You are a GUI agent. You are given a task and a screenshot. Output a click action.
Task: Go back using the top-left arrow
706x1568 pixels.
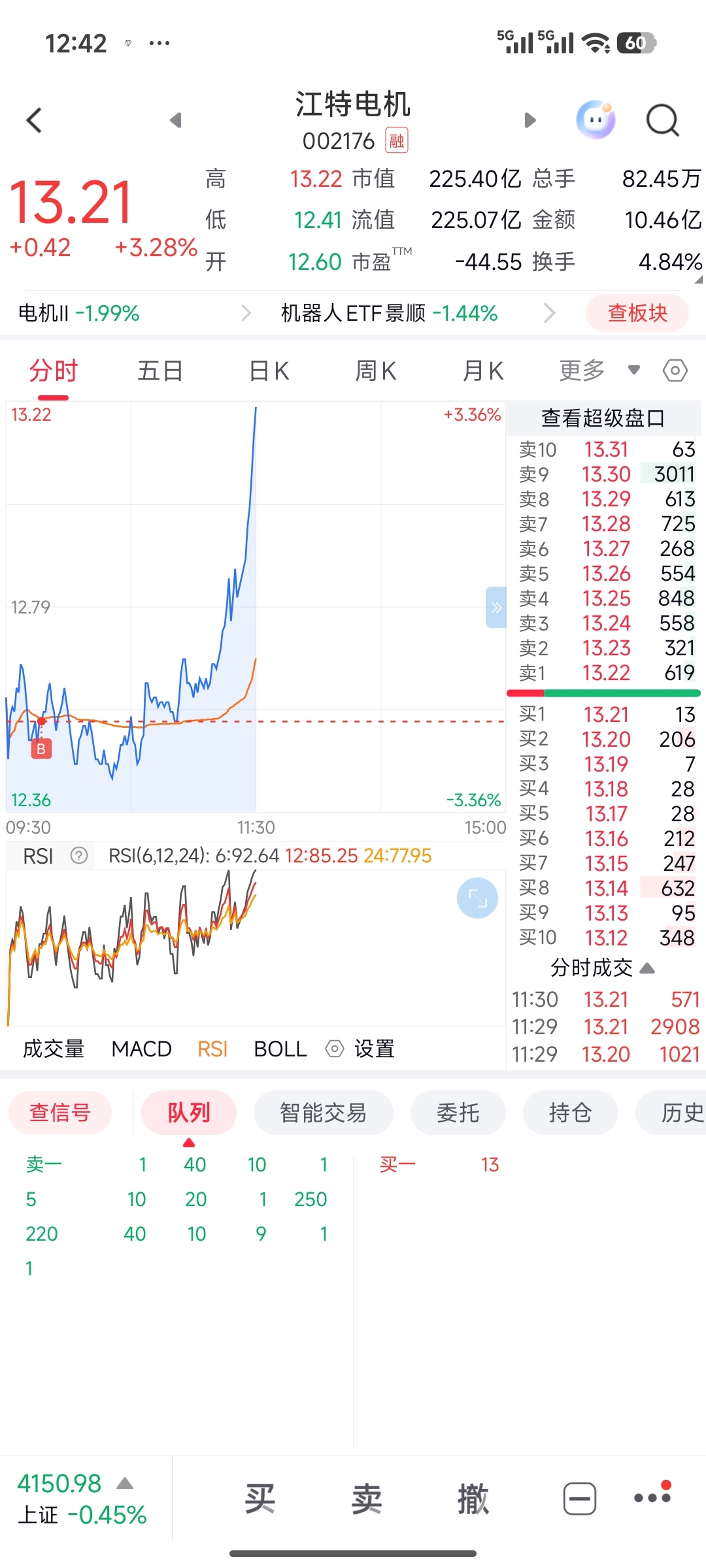(x=34, y=120)
